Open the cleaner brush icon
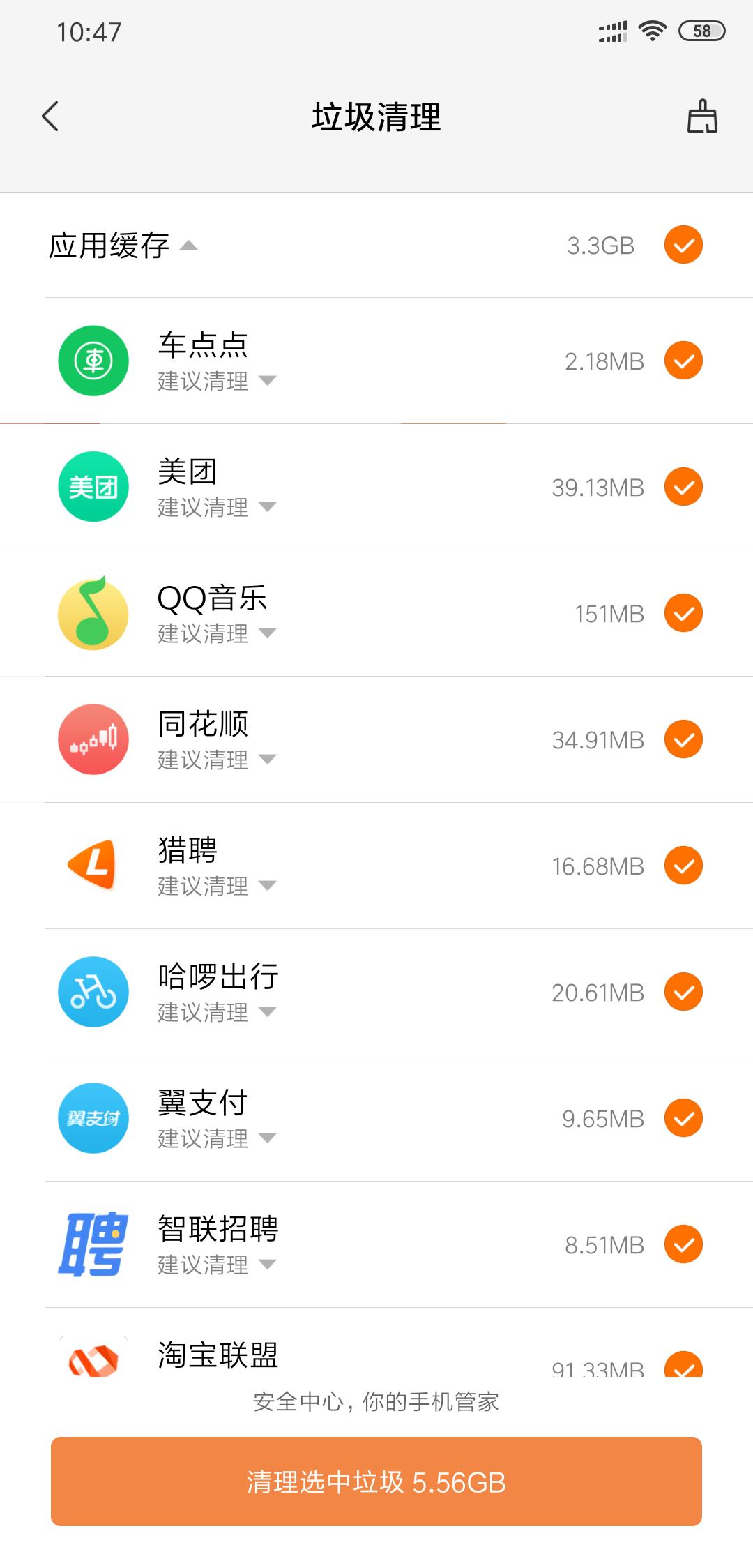Screen dimensions: 753x1568 click(702, 116)
